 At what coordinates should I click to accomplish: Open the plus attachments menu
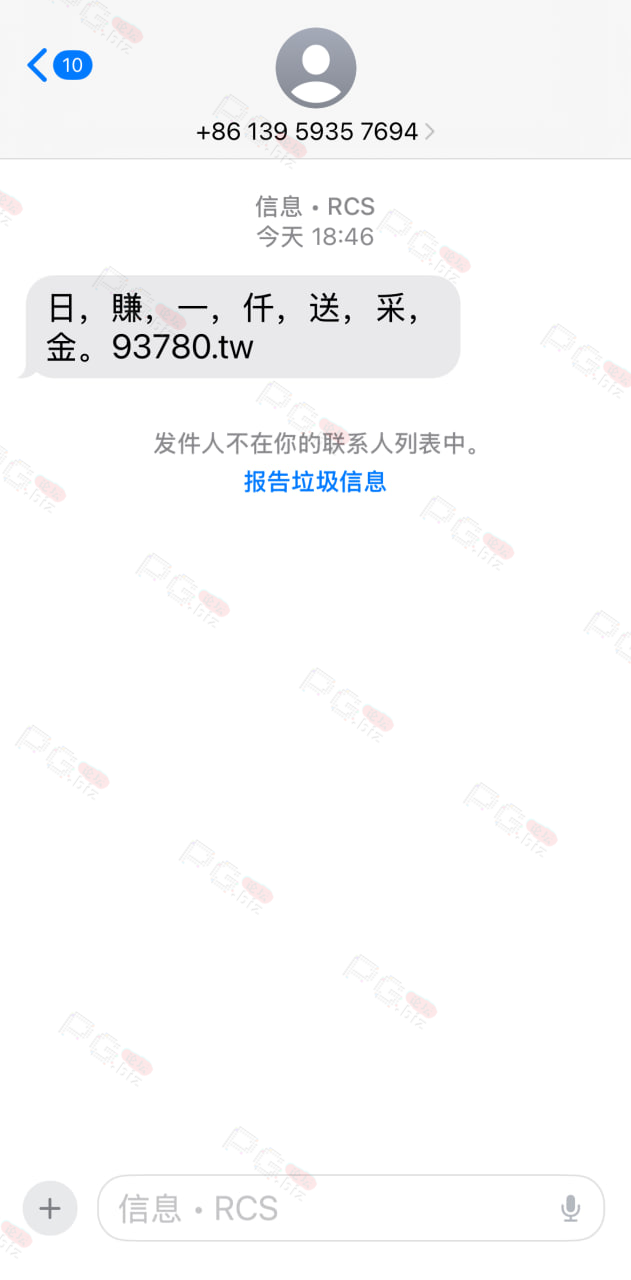click(x=50, y=1208)
